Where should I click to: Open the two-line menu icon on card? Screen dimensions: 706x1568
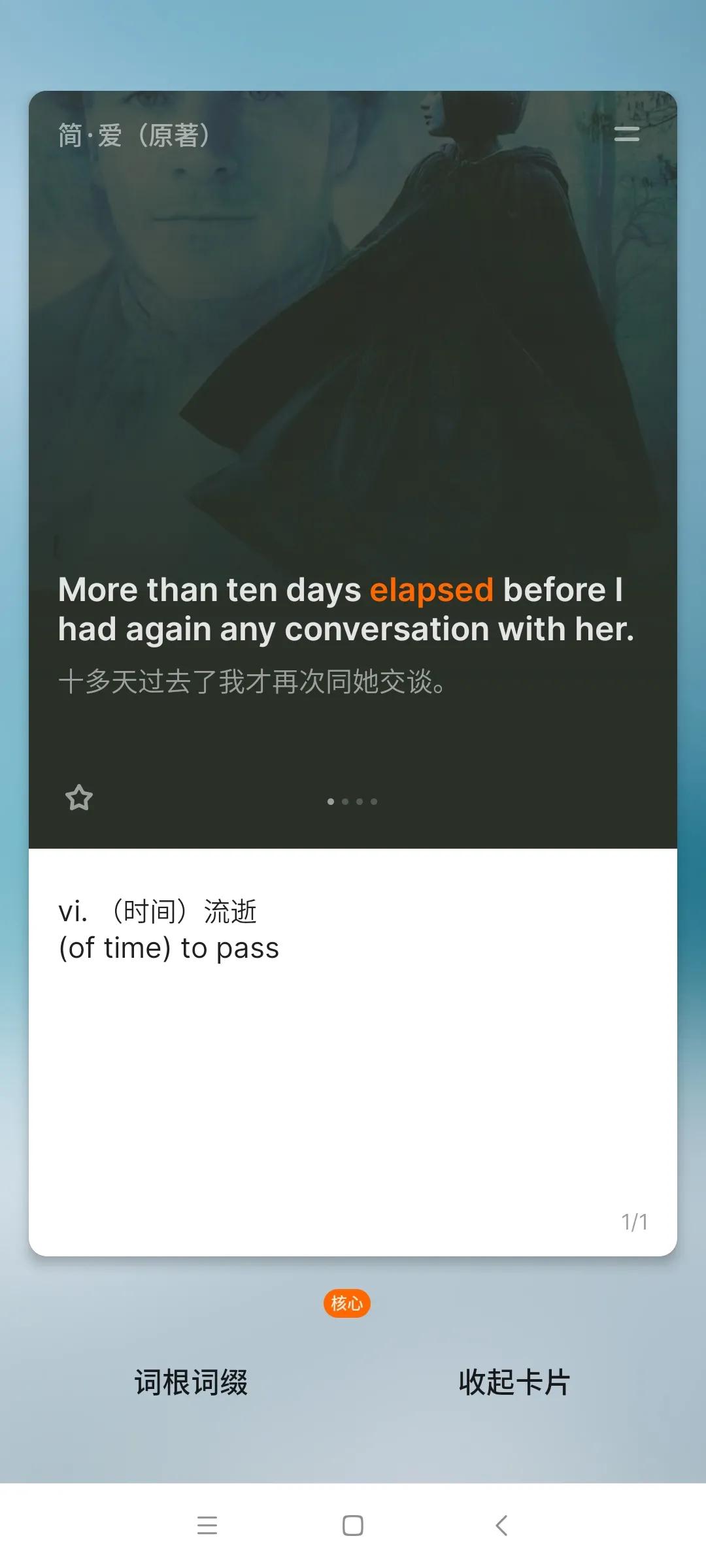626,134
